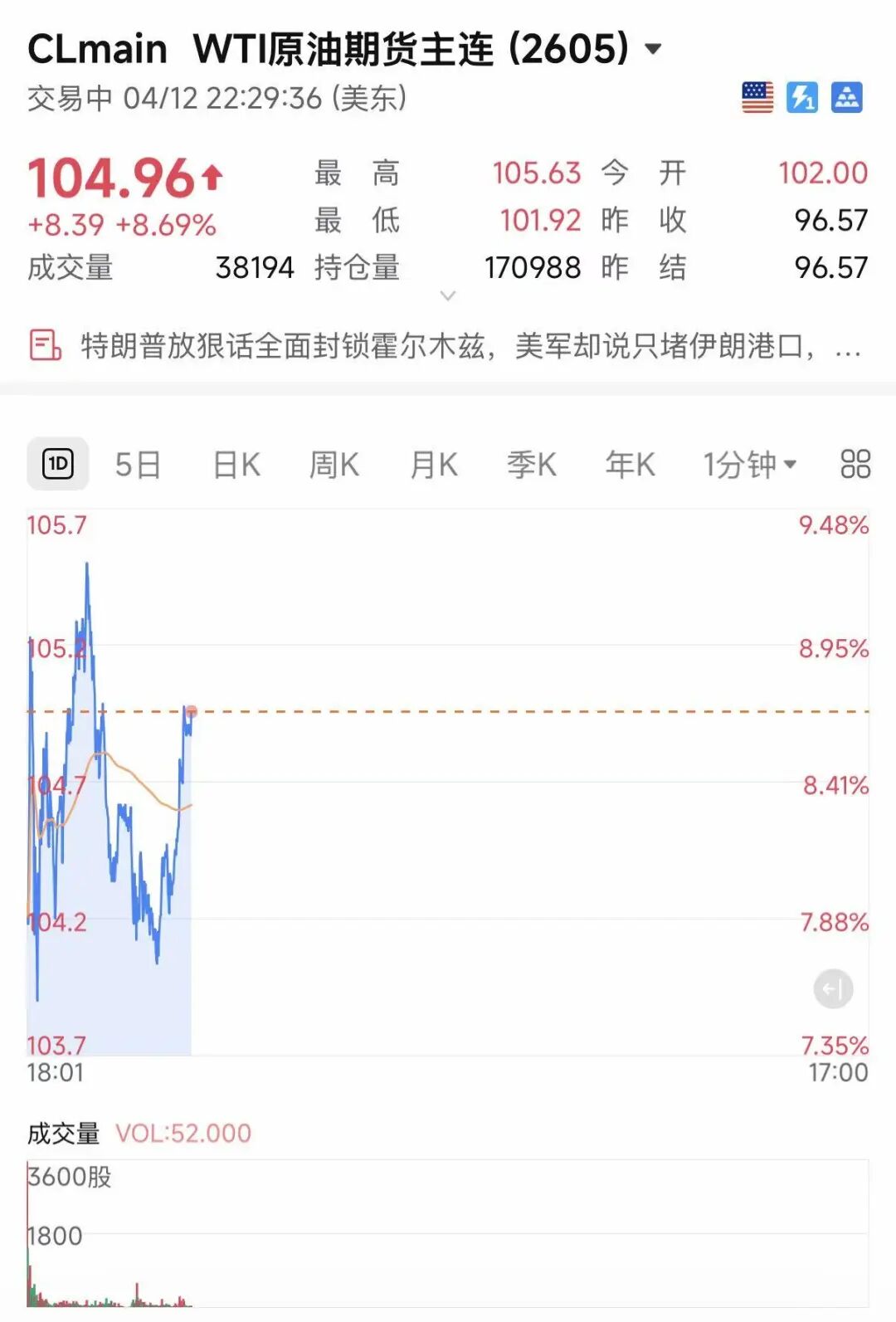Select the gold bars icon
896x1322 pixels.
pyautogui.click(x=847, y=98)
